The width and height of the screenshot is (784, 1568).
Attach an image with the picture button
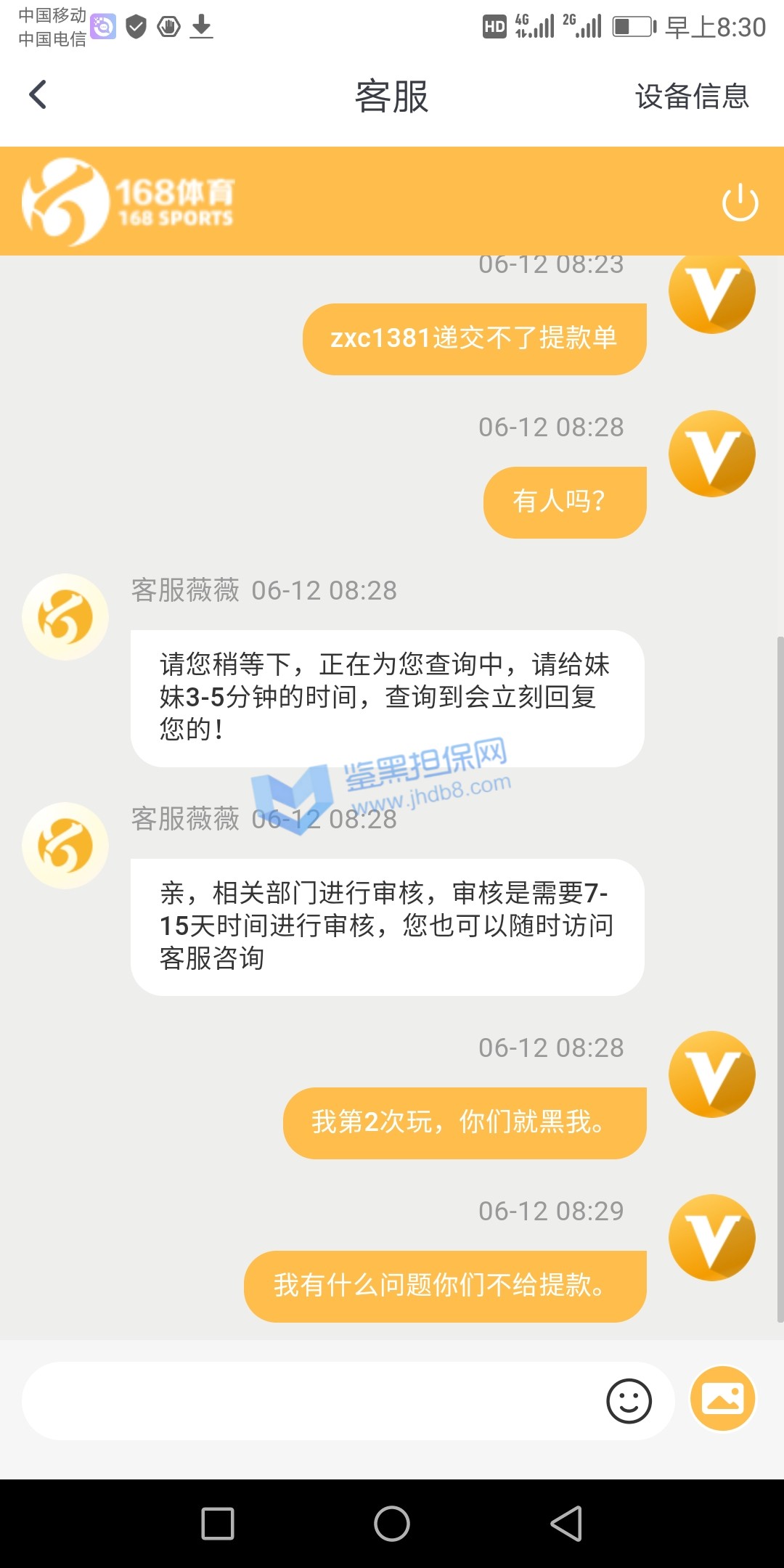(723, 1399)
